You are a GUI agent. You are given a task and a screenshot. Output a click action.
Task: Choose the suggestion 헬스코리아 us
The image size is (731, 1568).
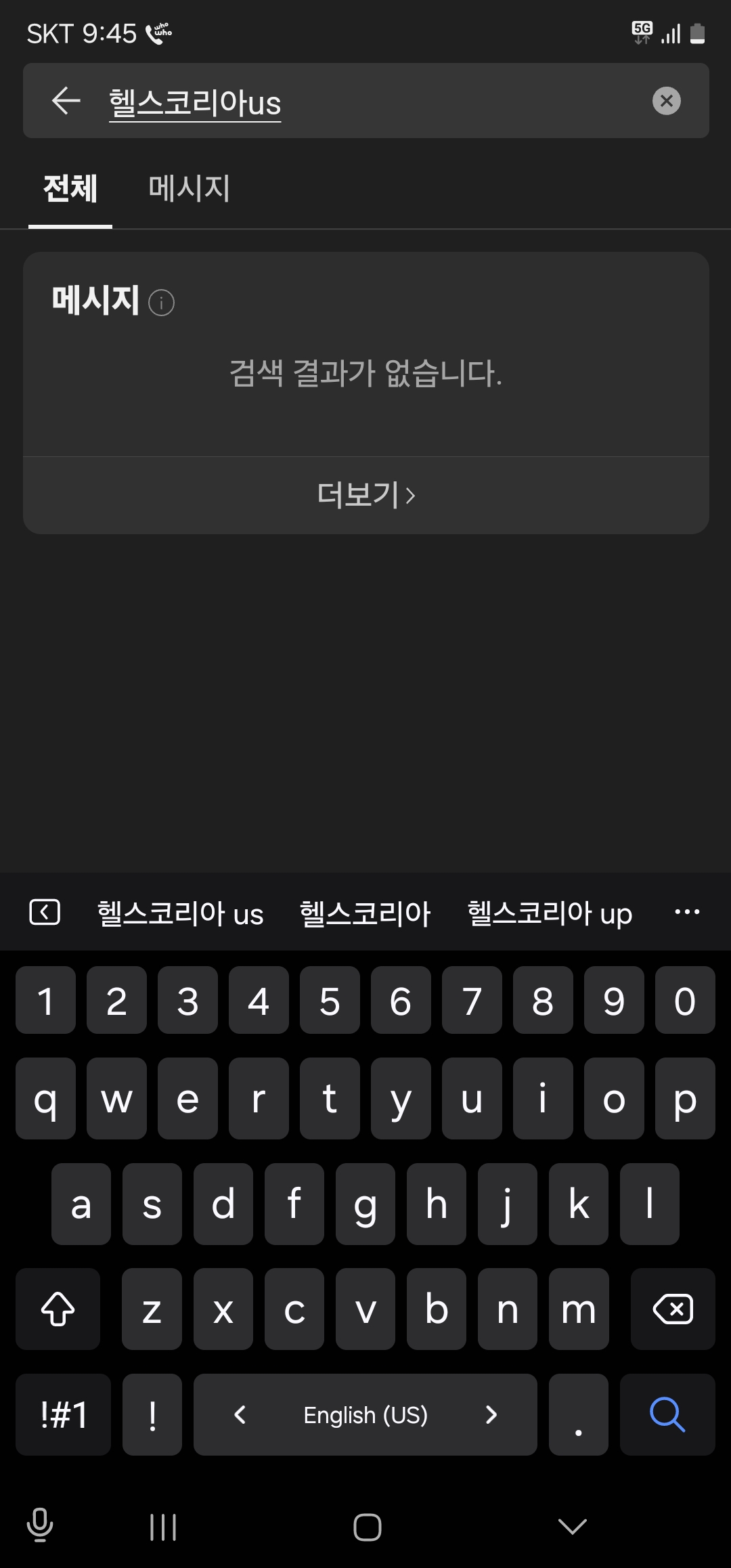[x=180, y=913]
